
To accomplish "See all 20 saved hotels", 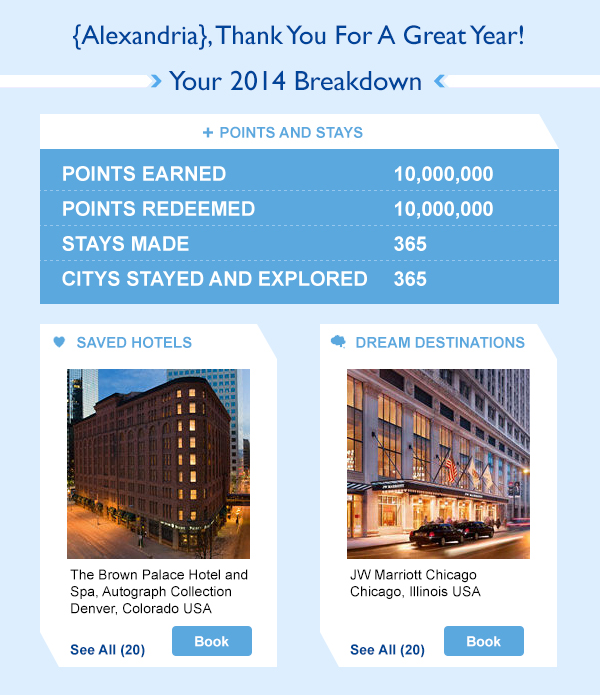I will [107, 650].
